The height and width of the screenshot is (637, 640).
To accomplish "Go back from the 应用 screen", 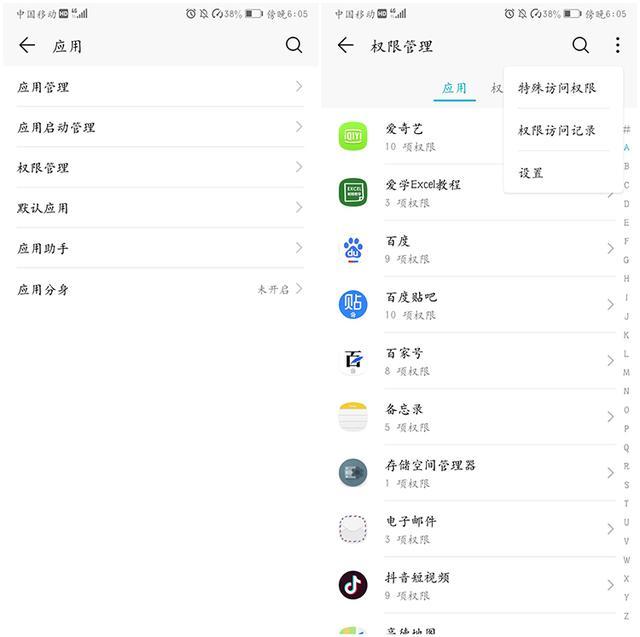I will coord(27,45).
